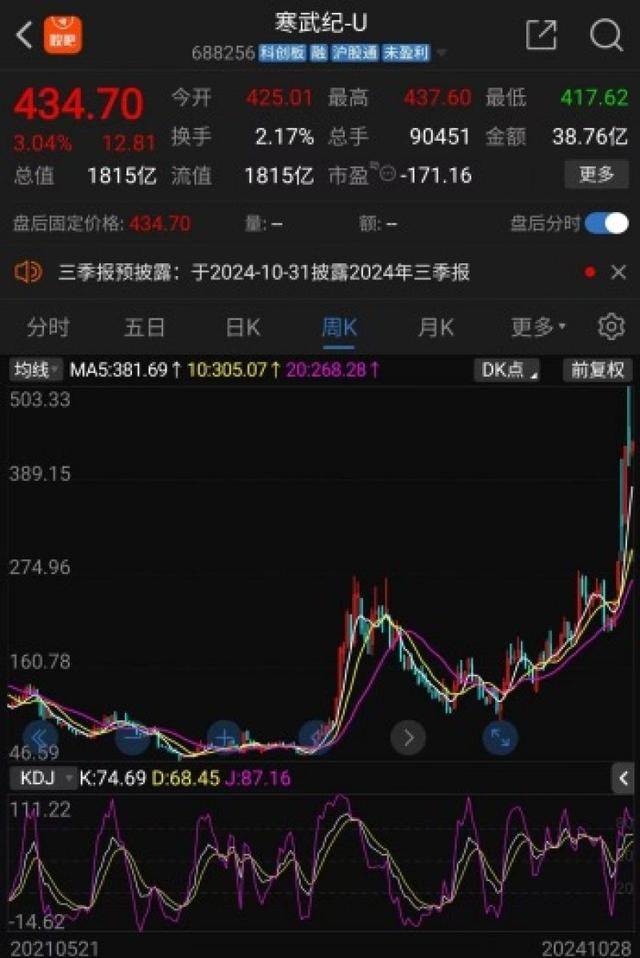Viewport: 640px width, 958px height.
Task: Switch to the 日K tab
Action: point(242,327)
